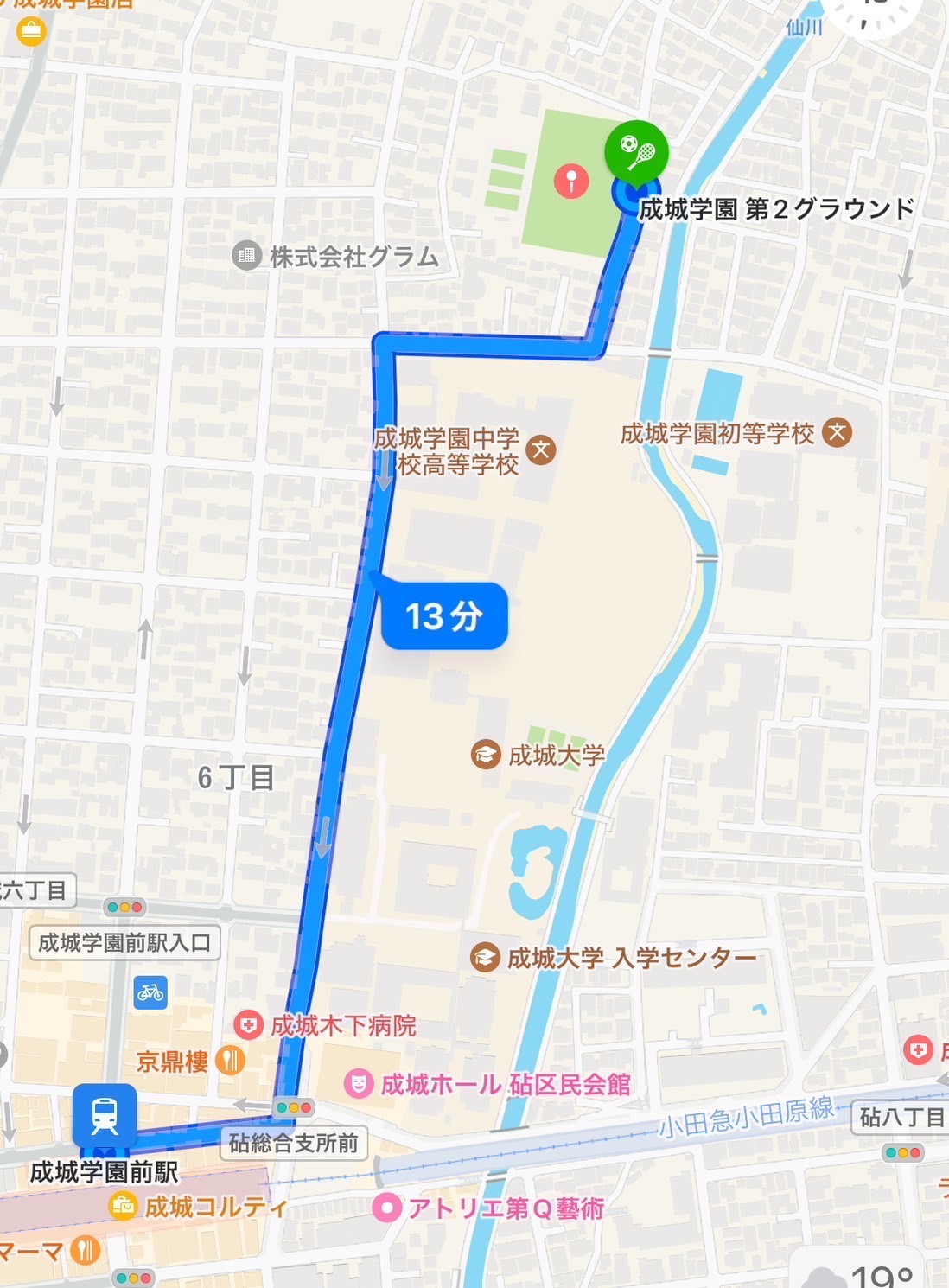Open the 成城学園初等学校 school marker
The image size is (949, 1288).
pos(836,432)
